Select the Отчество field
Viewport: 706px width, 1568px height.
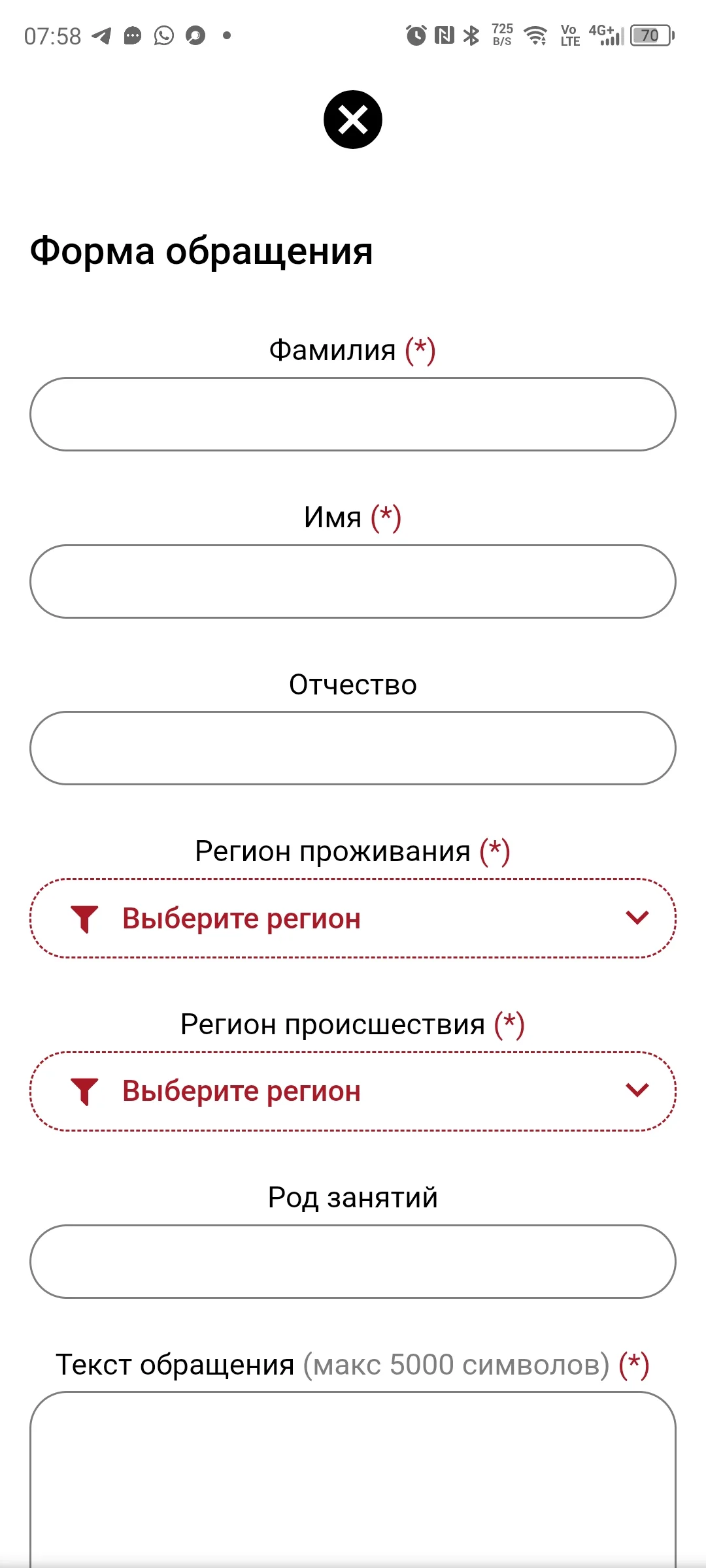(x=353, y=748)
